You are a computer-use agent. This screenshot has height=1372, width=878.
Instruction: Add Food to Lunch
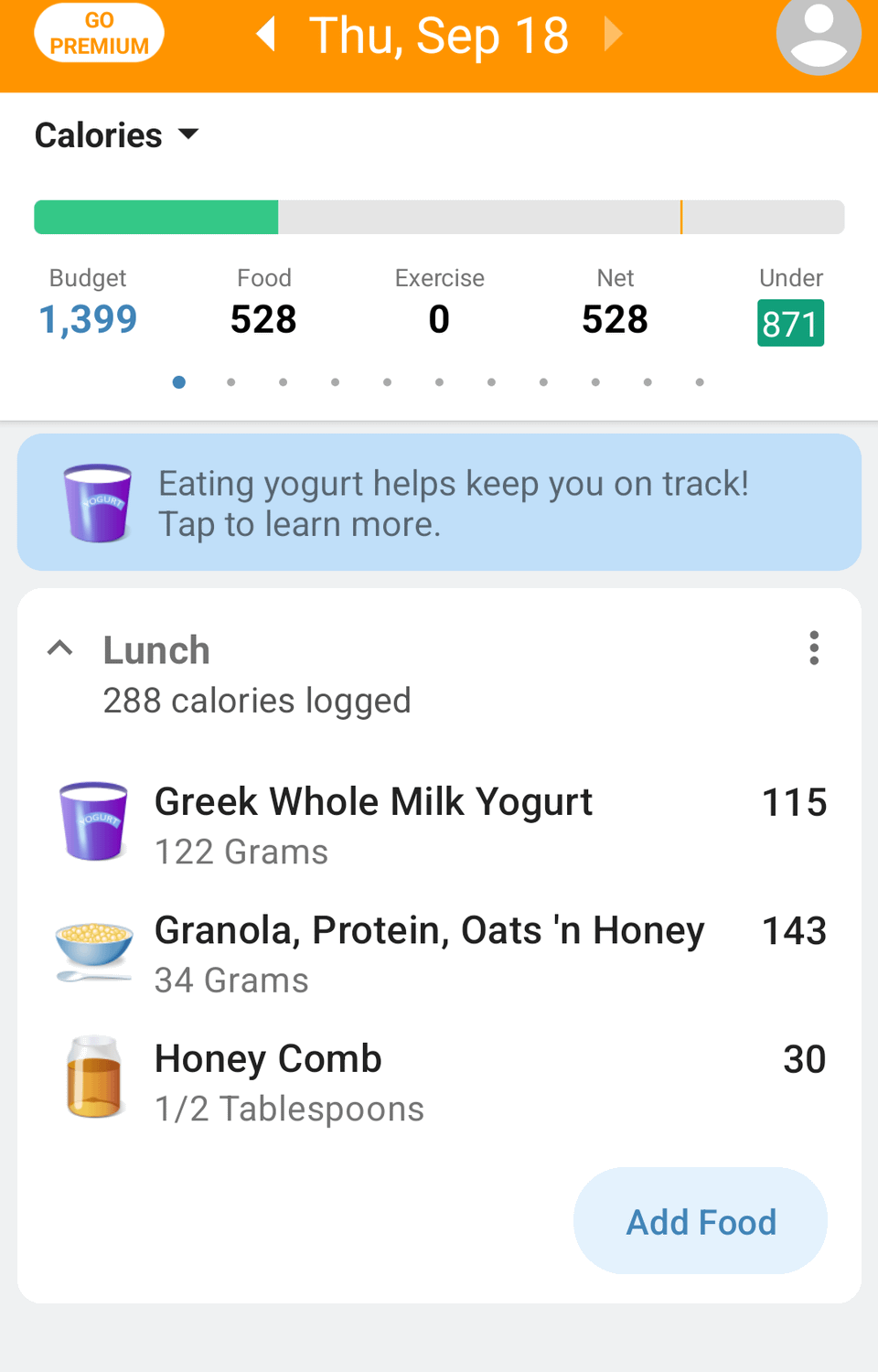pyautogui.click(x=700, y=1221)
